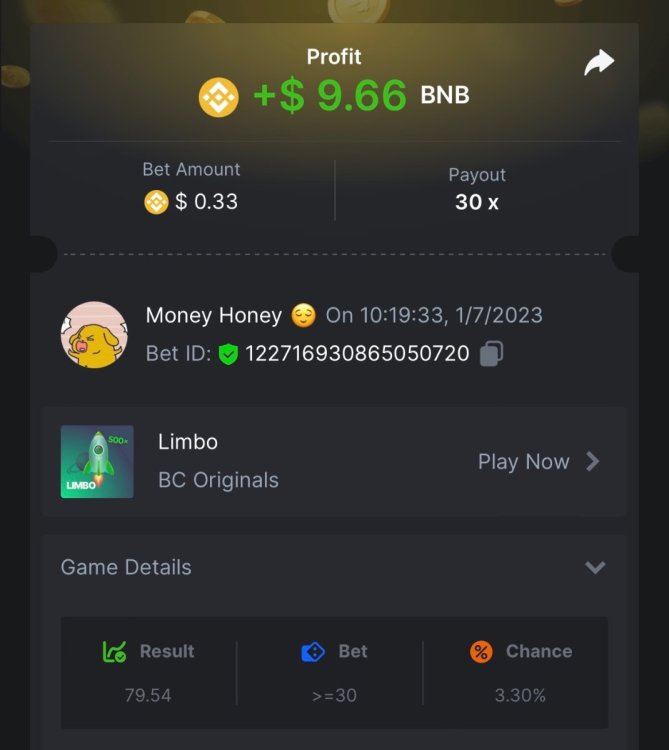Open Money Honey's profile avatar

tap(94, 335)
